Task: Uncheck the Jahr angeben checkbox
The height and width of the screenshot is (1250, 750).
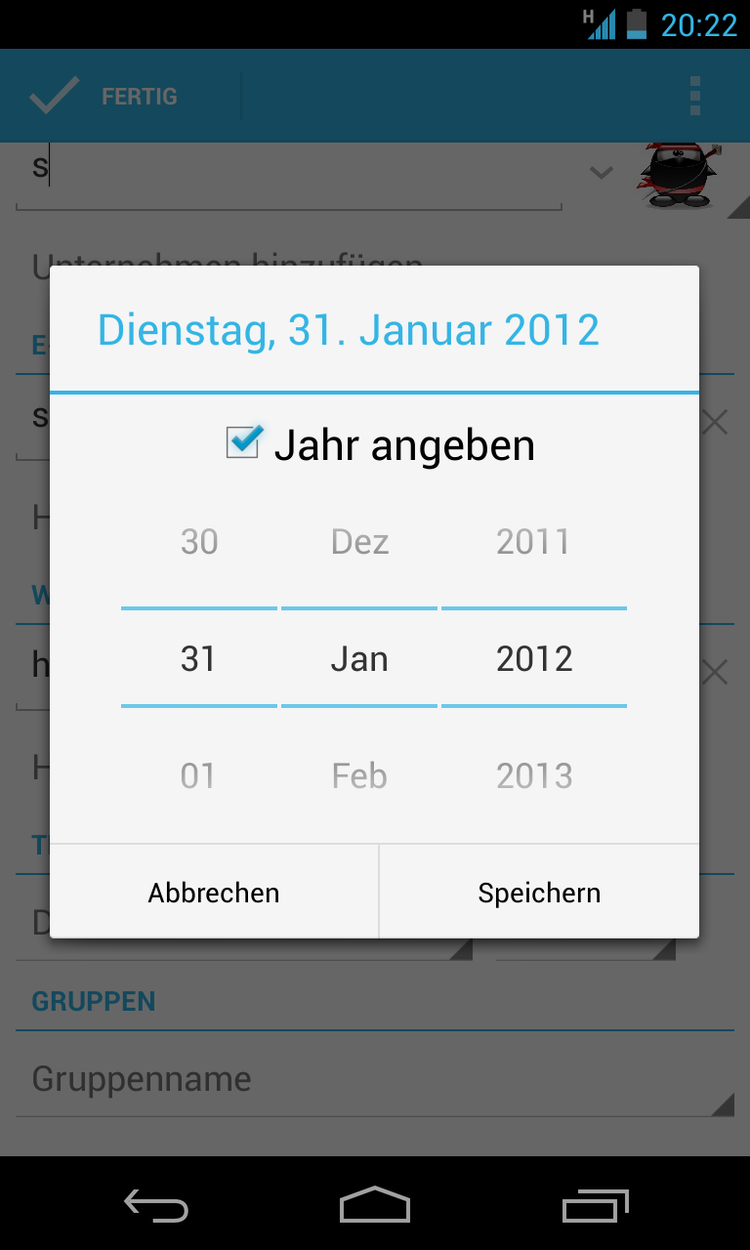Action: click(244, 443)
